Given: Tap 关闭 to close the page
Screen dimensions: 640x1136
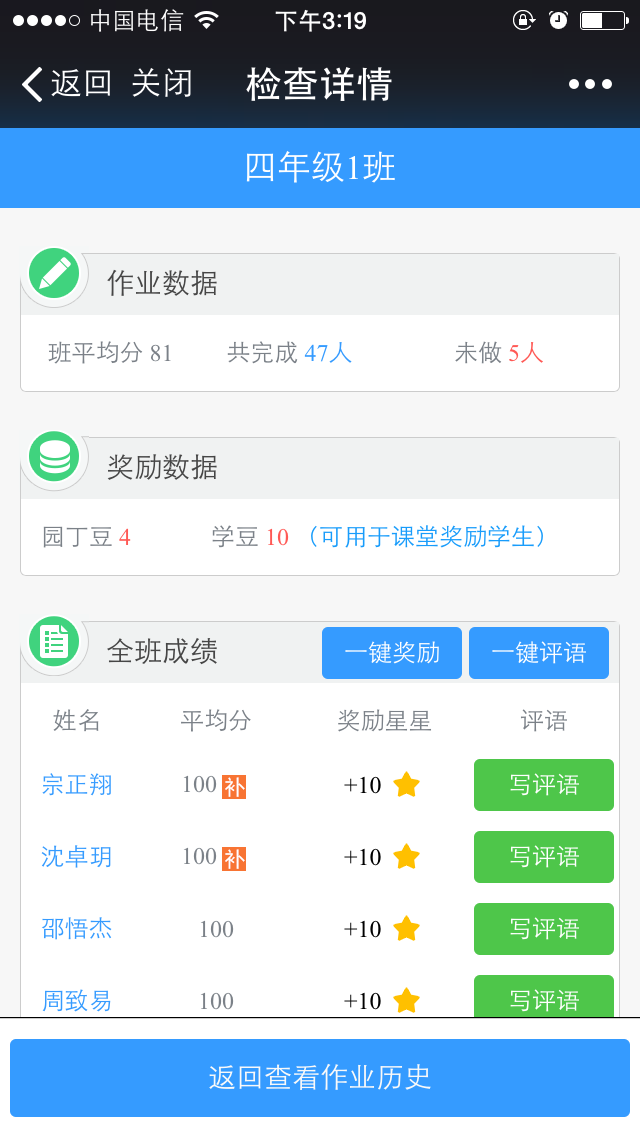Looking at the screenshot, I should pyautogui.click(x=162, y=84).
